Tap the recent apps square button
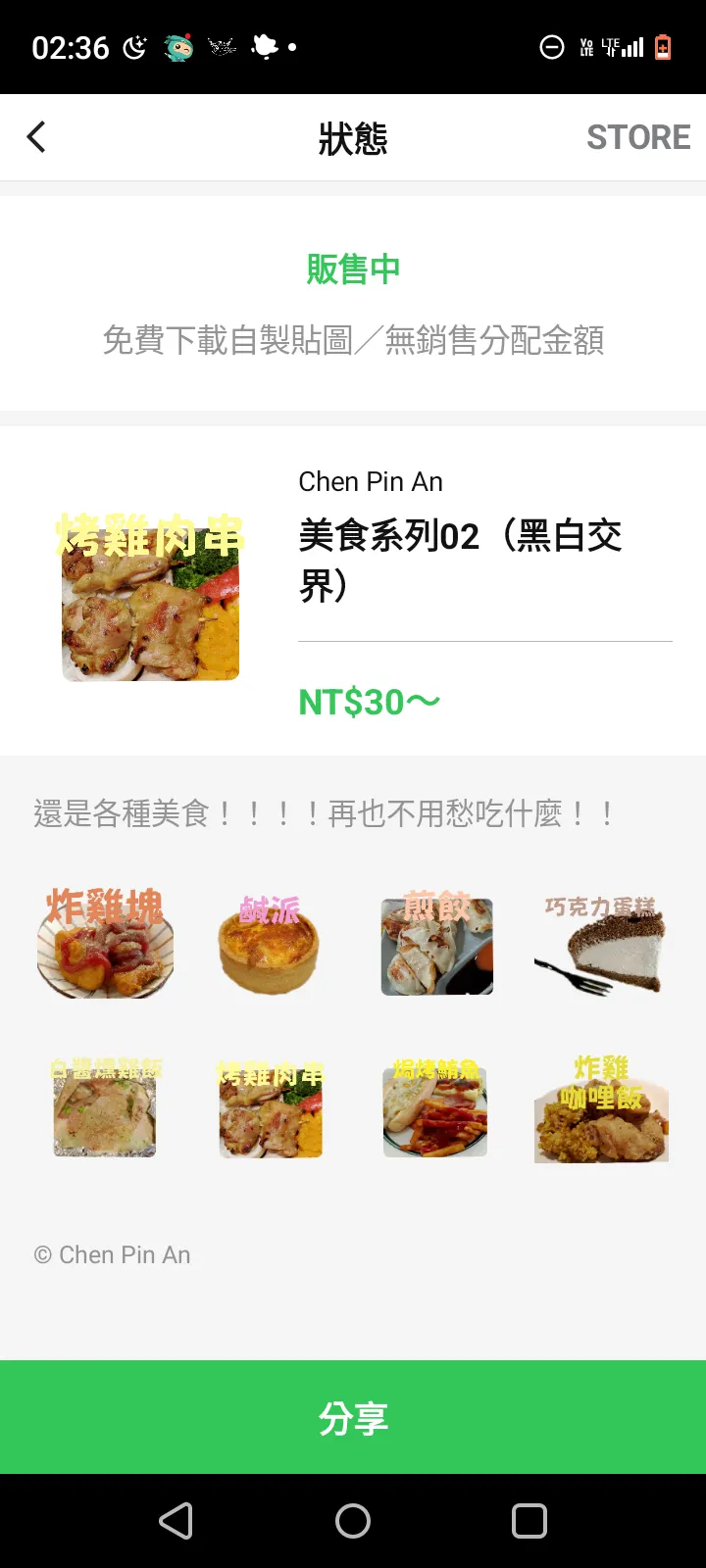The height and width of the screenshot is (1568, 706). coord(529,1520)
